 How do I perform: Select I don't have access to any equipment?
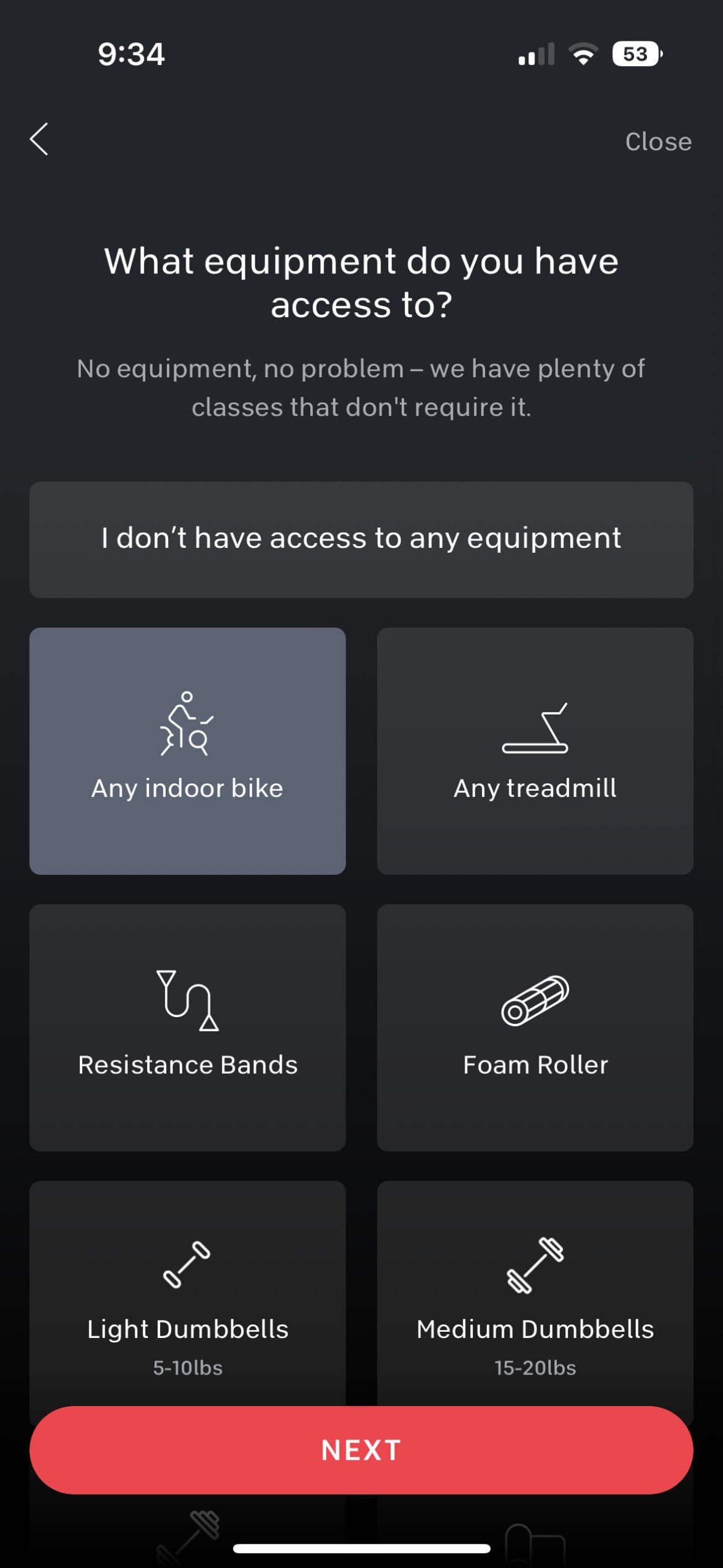tap(361, 540)
